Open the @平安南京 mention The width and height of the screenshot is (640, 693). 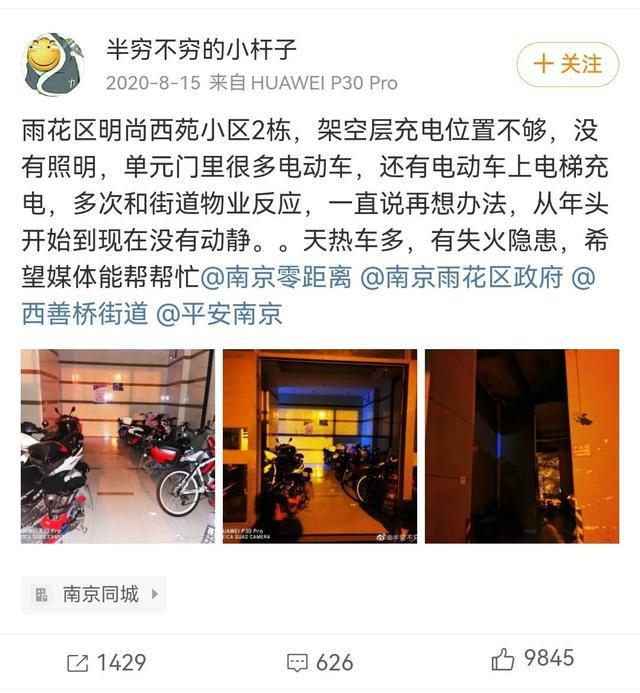tap(220, 313)
